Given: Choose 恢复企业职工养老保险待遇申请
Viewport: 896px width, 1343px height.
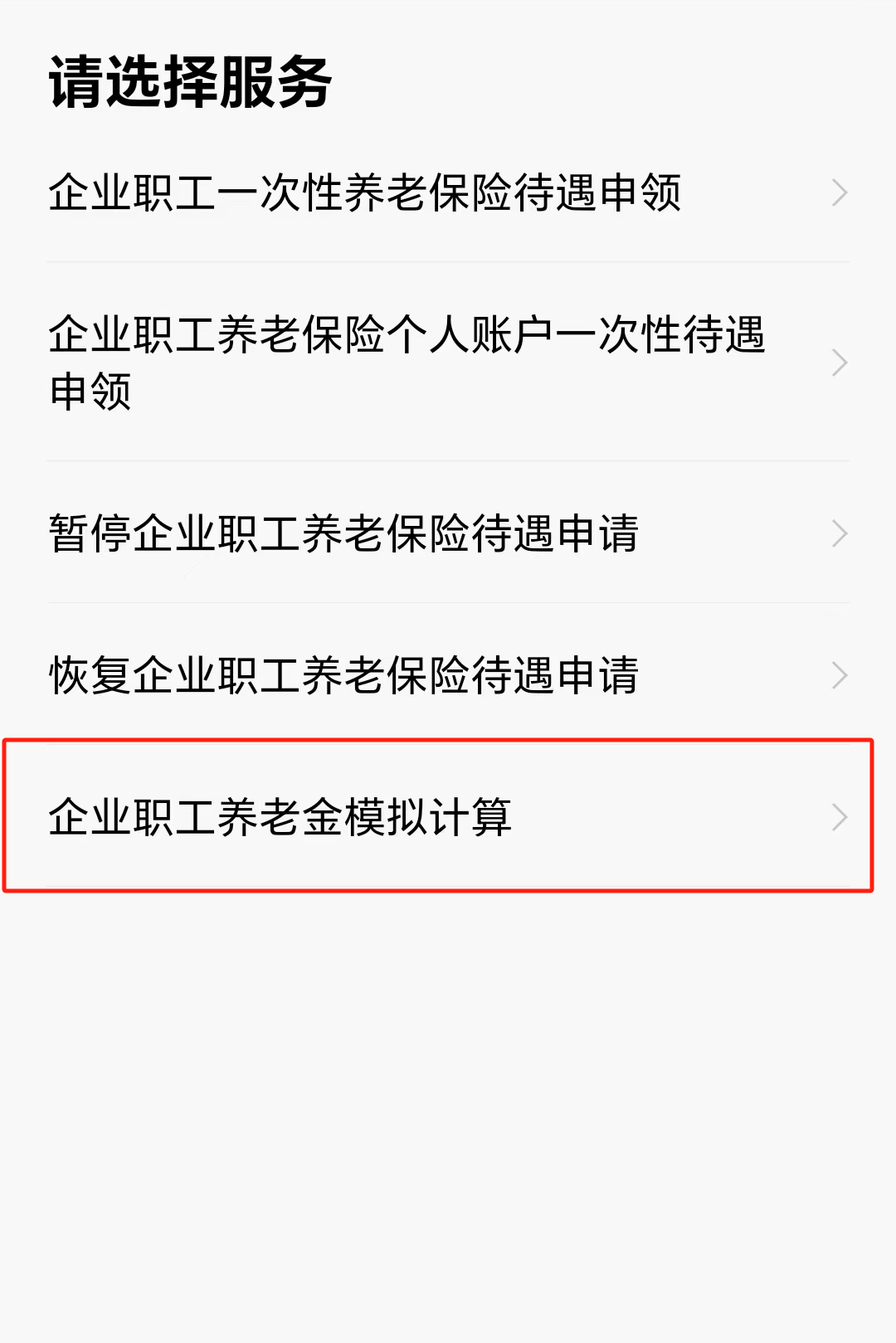Looking at the screenshot, I should 344,675.
